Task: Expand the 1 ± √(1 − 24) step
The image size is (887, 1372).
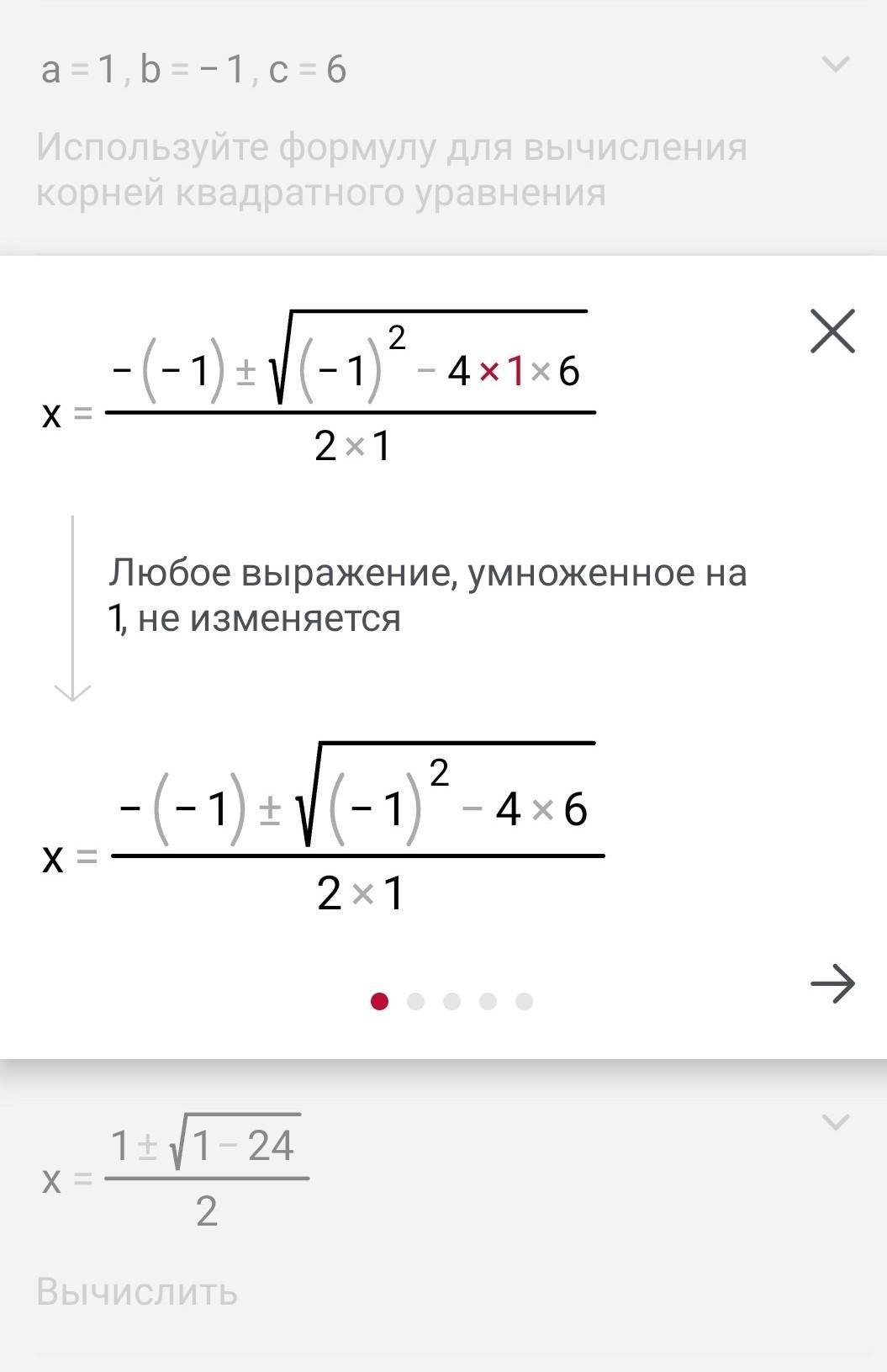Action: pos(834,1121)
